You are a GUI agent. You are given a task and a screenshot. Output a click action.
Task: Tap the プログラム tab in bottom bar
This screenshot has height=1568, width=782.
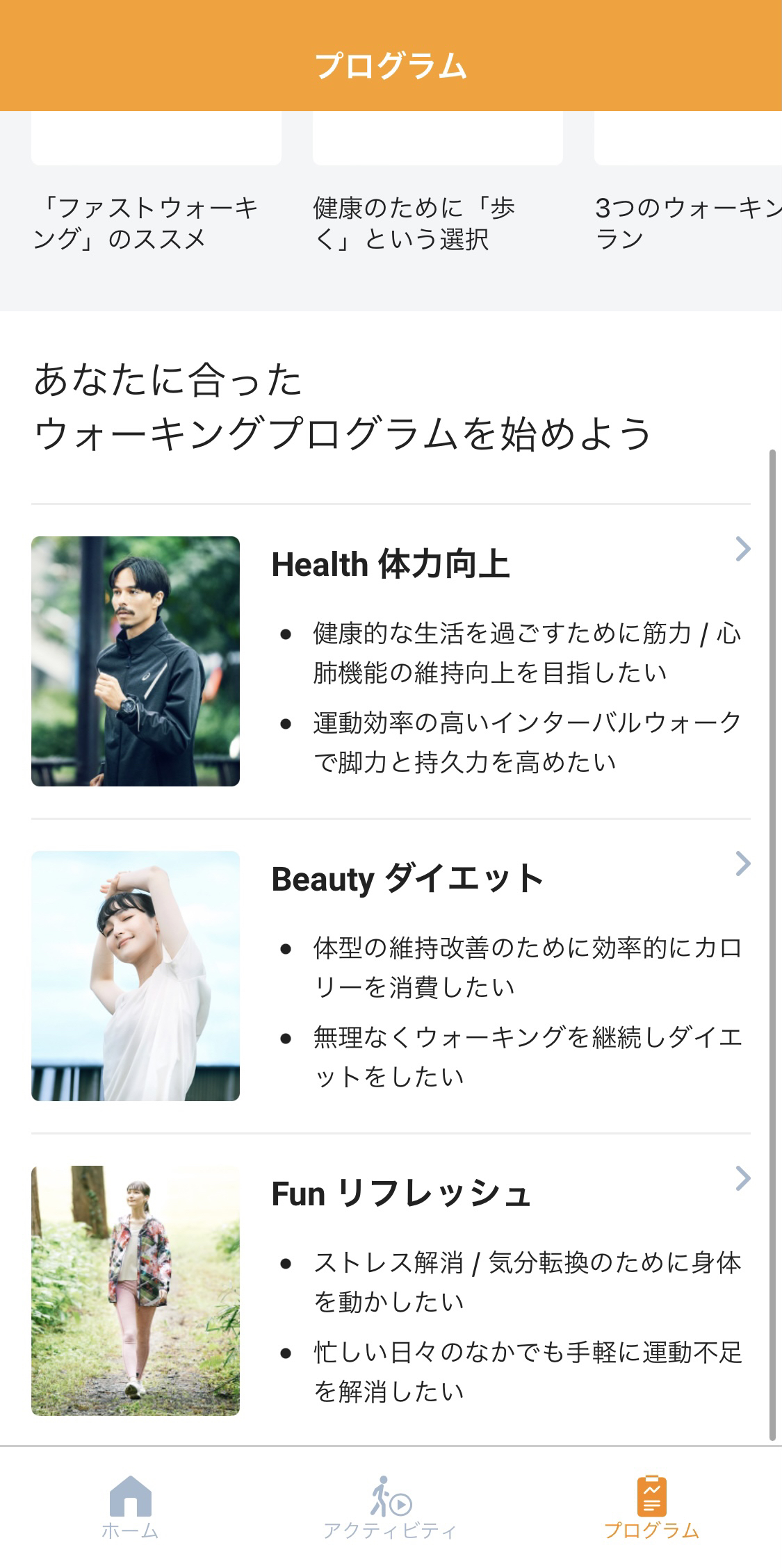[x=651, y=1508]
